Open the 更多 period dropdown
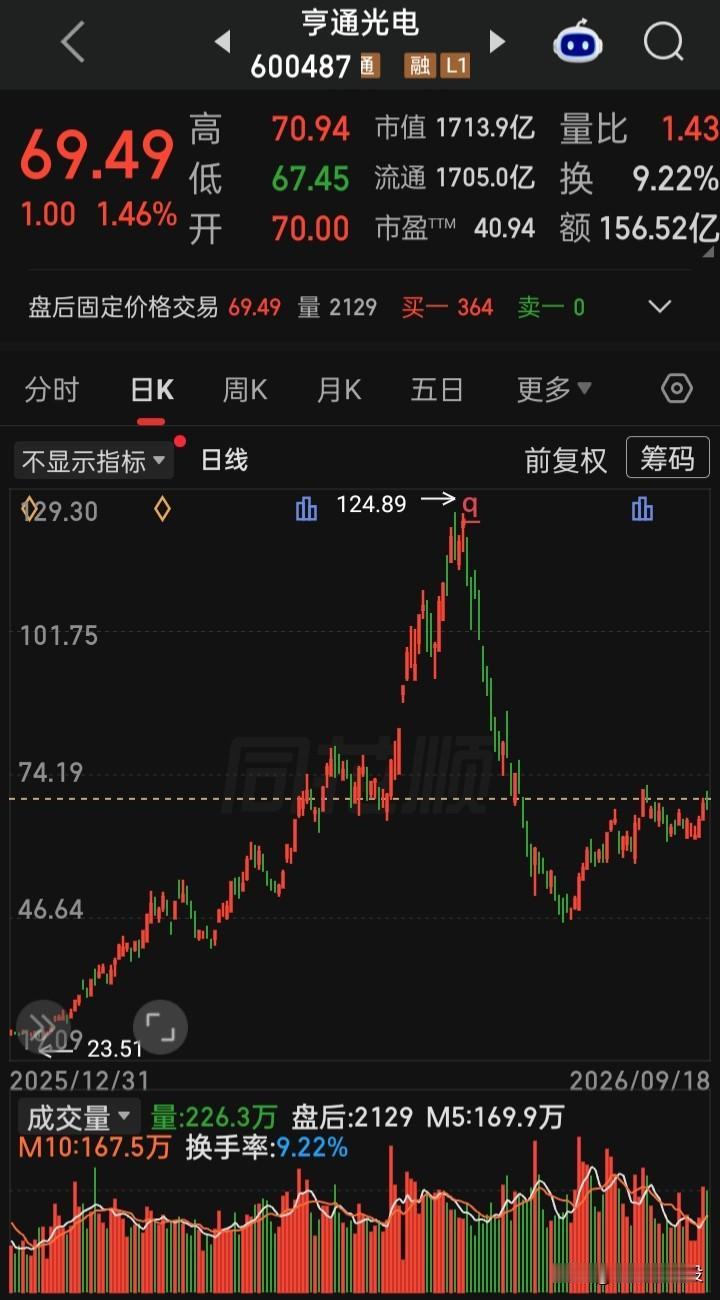 [x=554, y=390]
